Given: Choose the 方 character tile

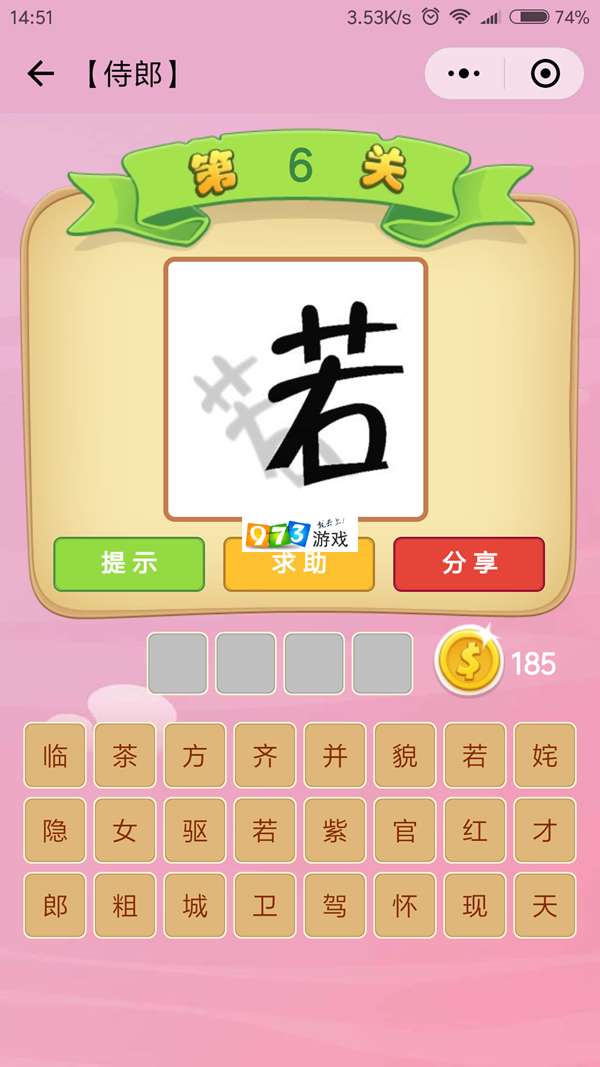Looking at the screenshot, I should (195, 755).
